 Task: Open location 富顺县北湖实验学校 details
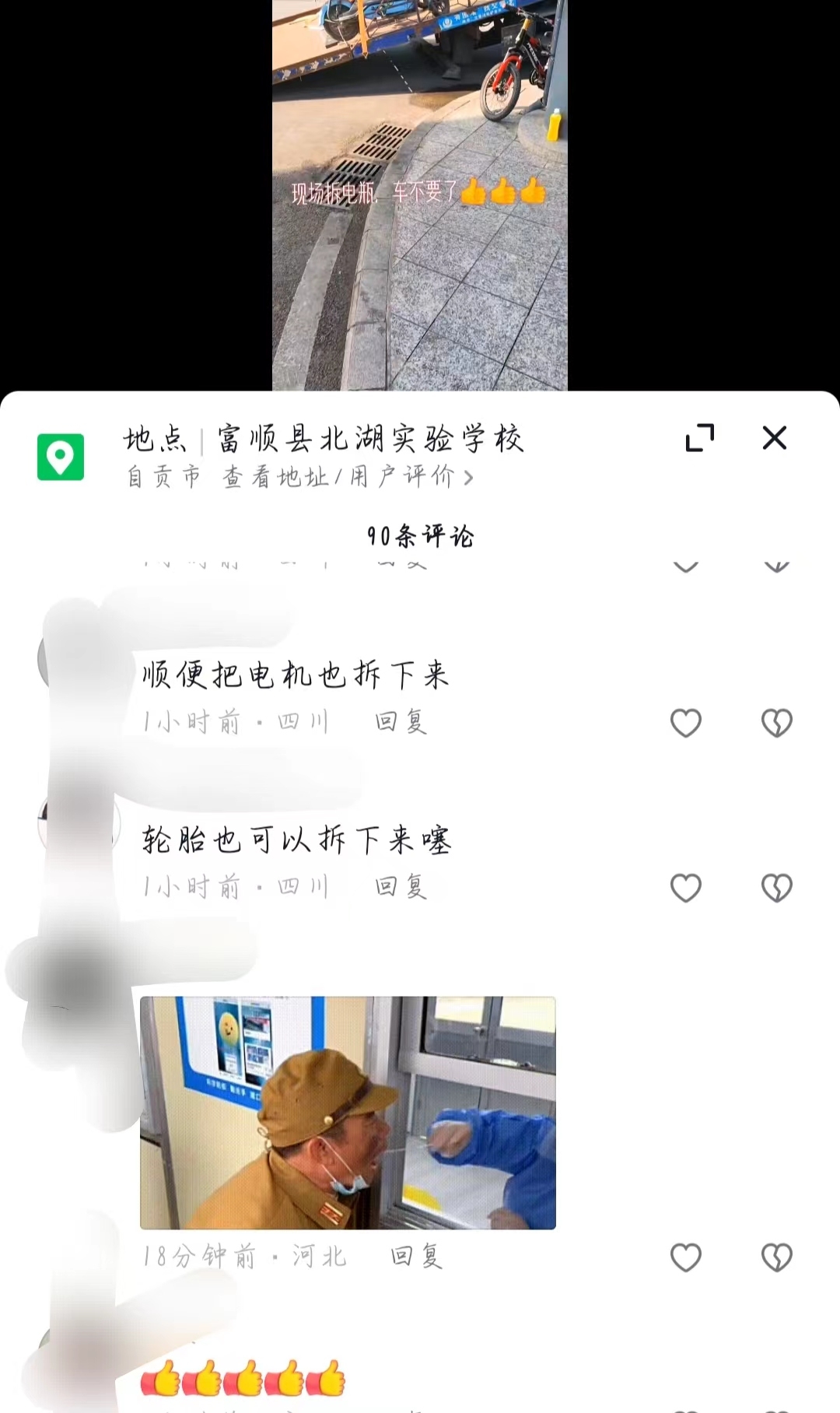coord(324,456)
